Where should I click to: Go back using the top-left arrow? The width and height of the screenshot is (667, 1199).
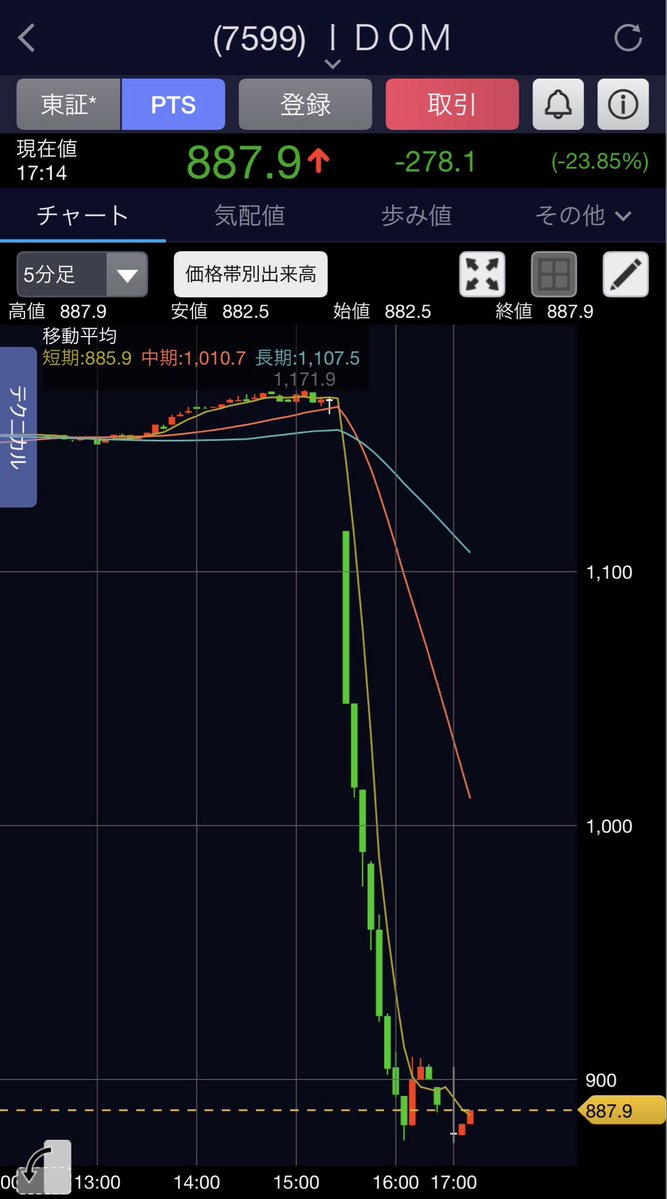click(x=27, y=37)
